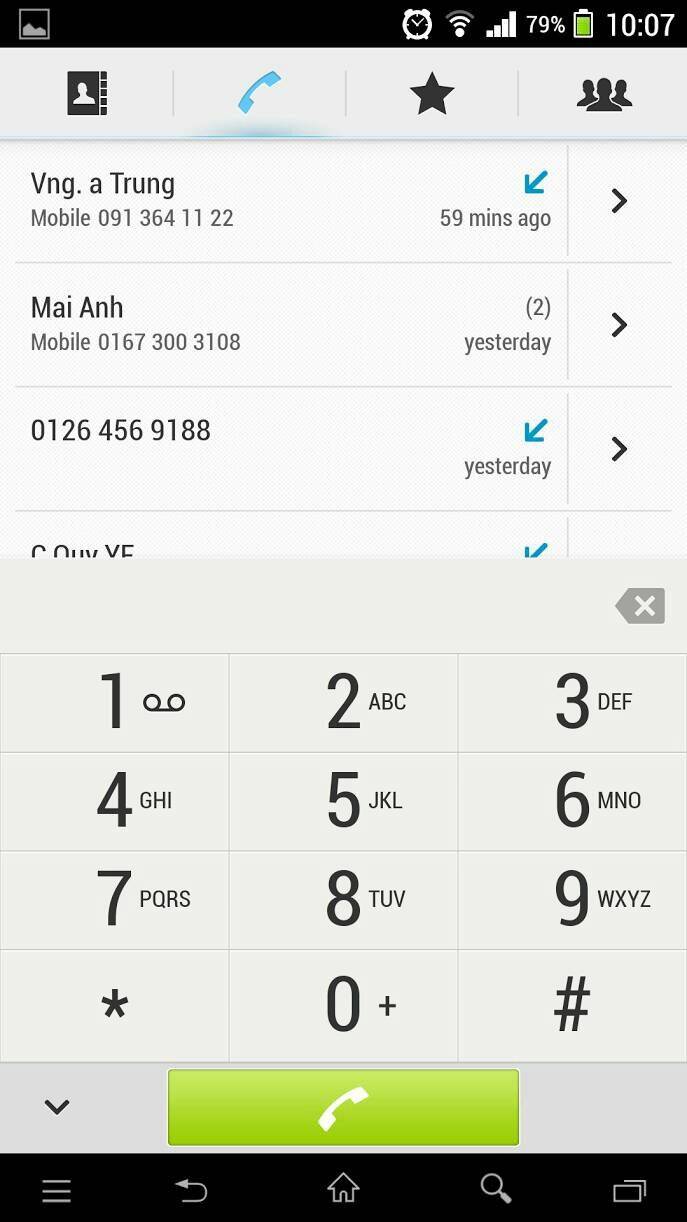The width and height of the screenshot is (687, 1222).
Task: Enter the hash # key
Action: click(572, 1005)
